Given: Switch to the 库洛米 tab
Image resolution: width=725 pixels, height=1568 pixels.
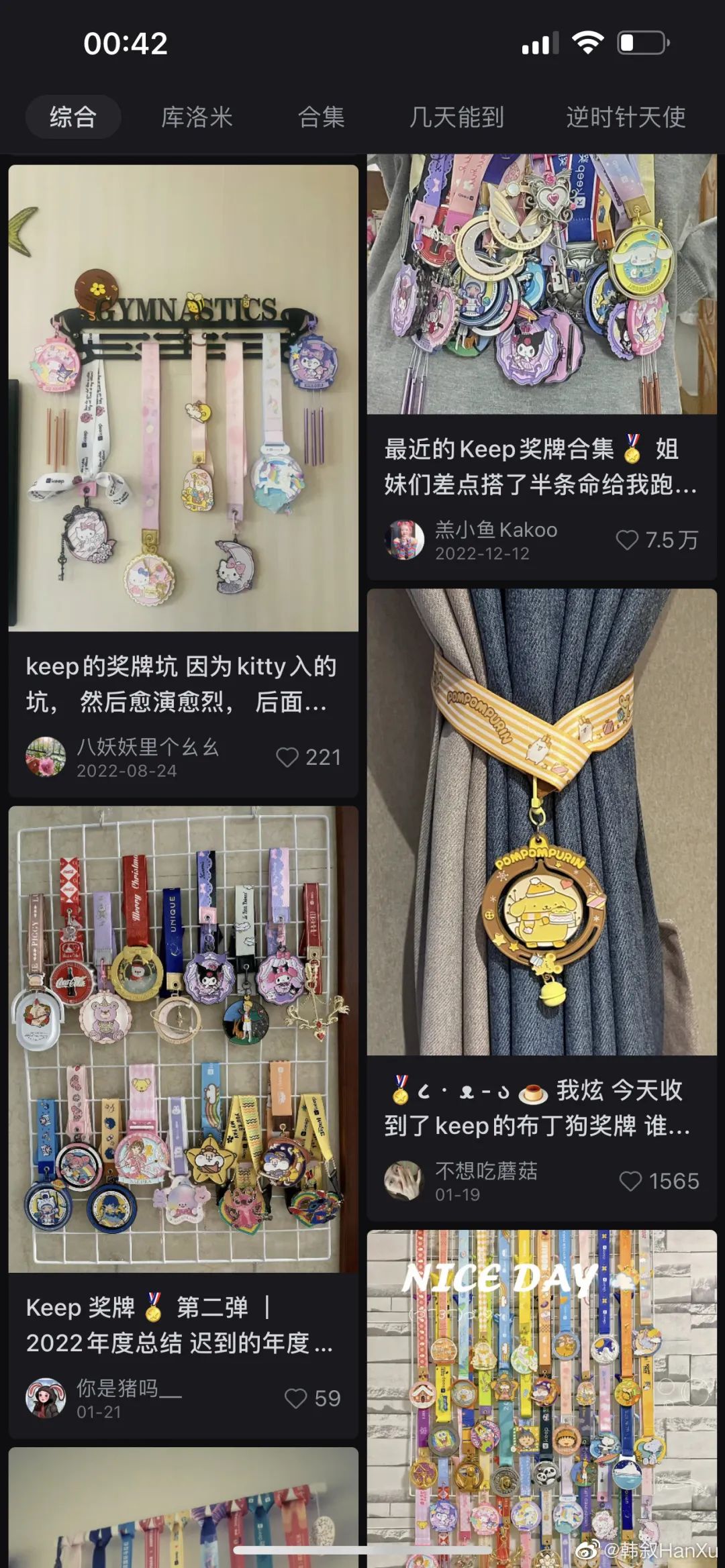Looking at the screenshot, I should (x=197, y=117).
